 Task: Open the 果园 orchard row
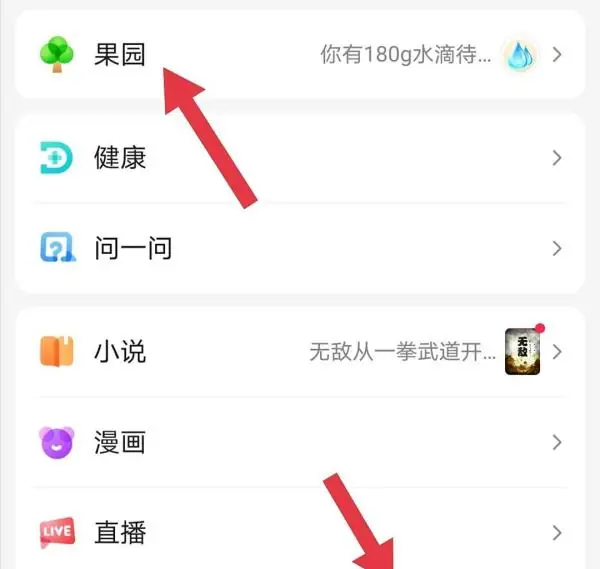point(300,54)
